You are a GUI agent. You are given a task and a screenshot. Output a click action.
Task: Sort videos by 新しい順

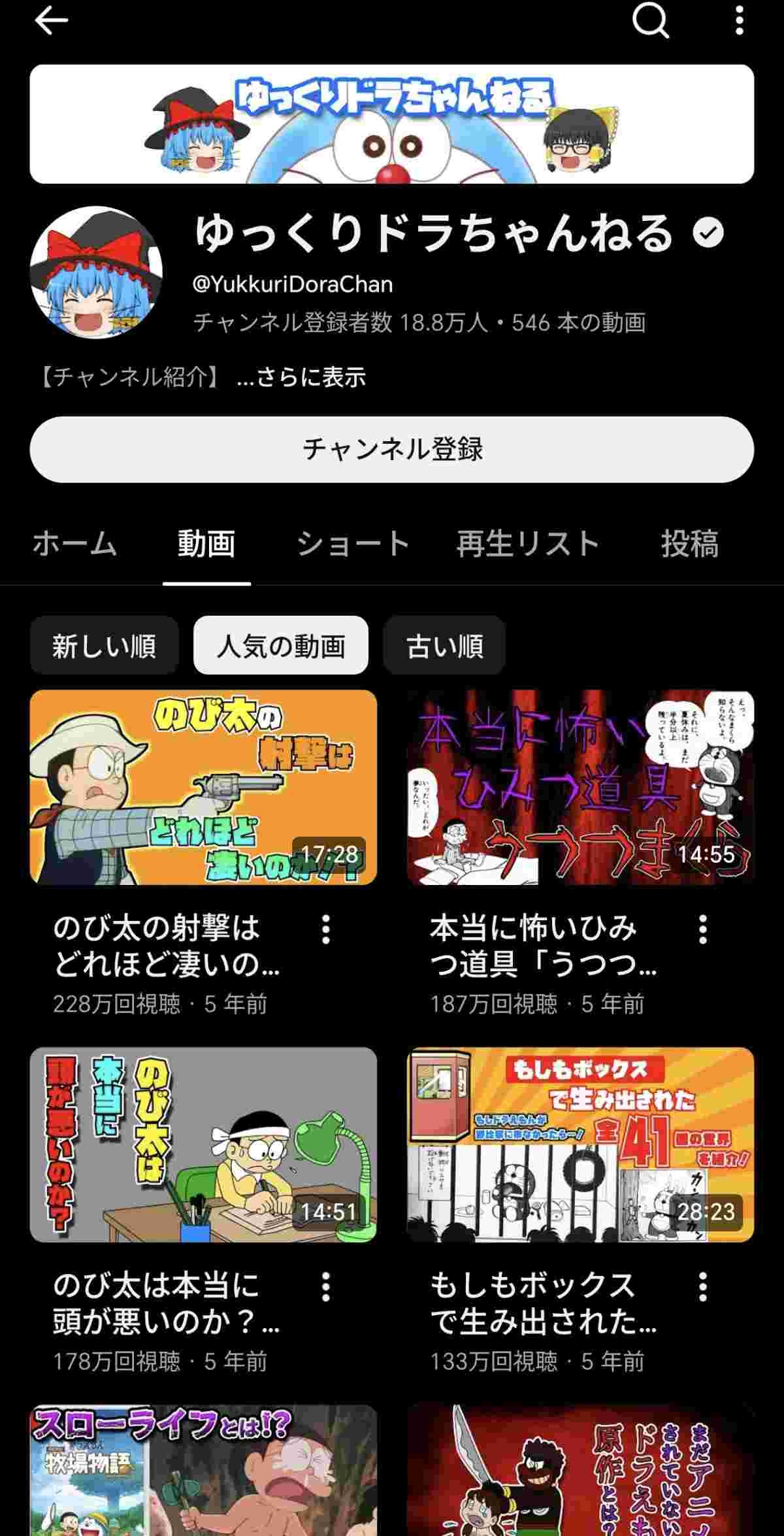[104, 646]
